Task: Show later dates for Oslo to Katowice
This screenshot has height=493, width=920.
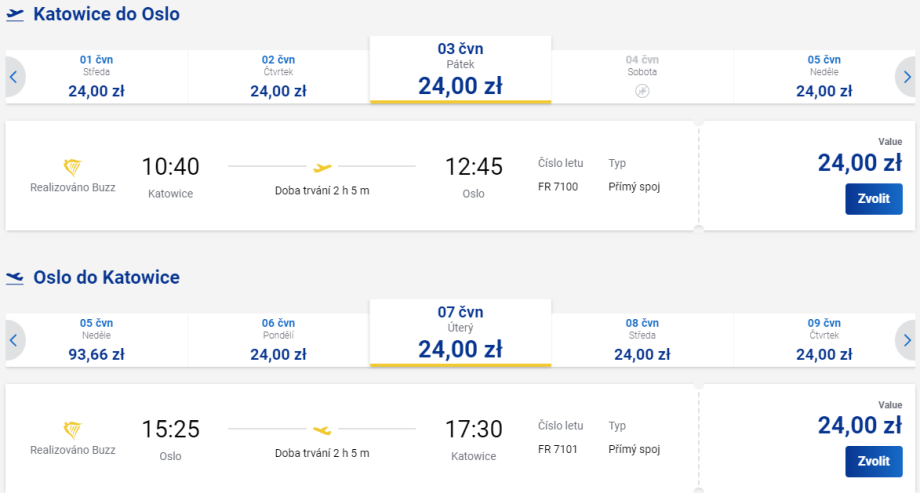Action: (x=907, y=341)
